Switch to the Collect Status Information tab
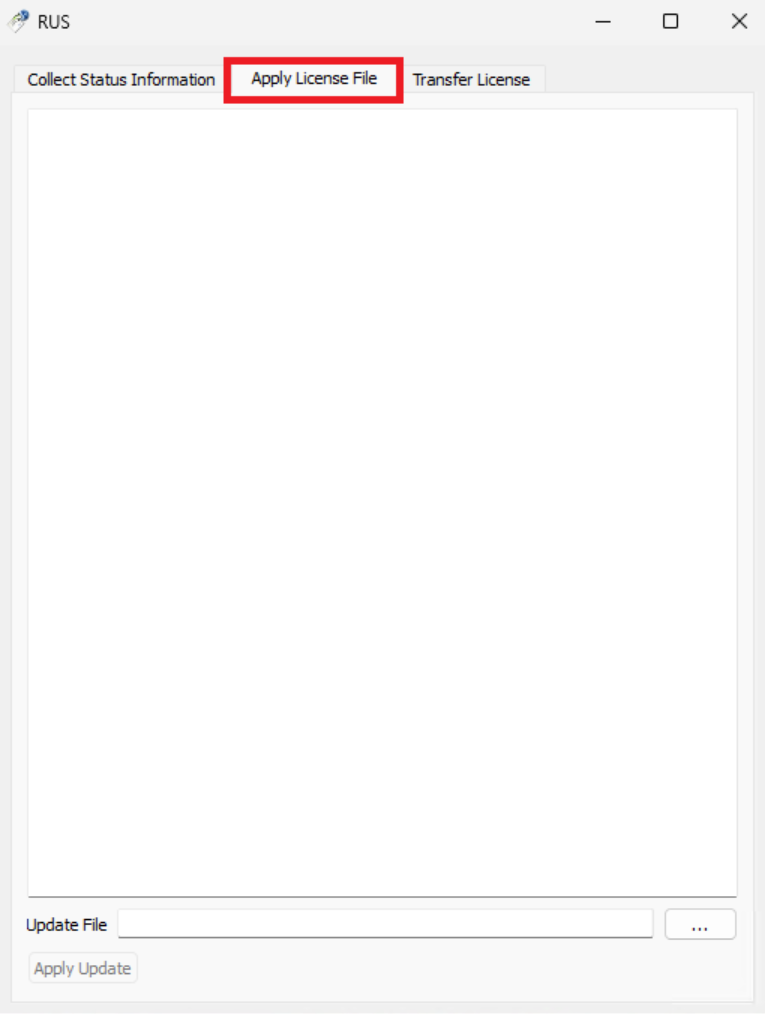 [121, 80]
